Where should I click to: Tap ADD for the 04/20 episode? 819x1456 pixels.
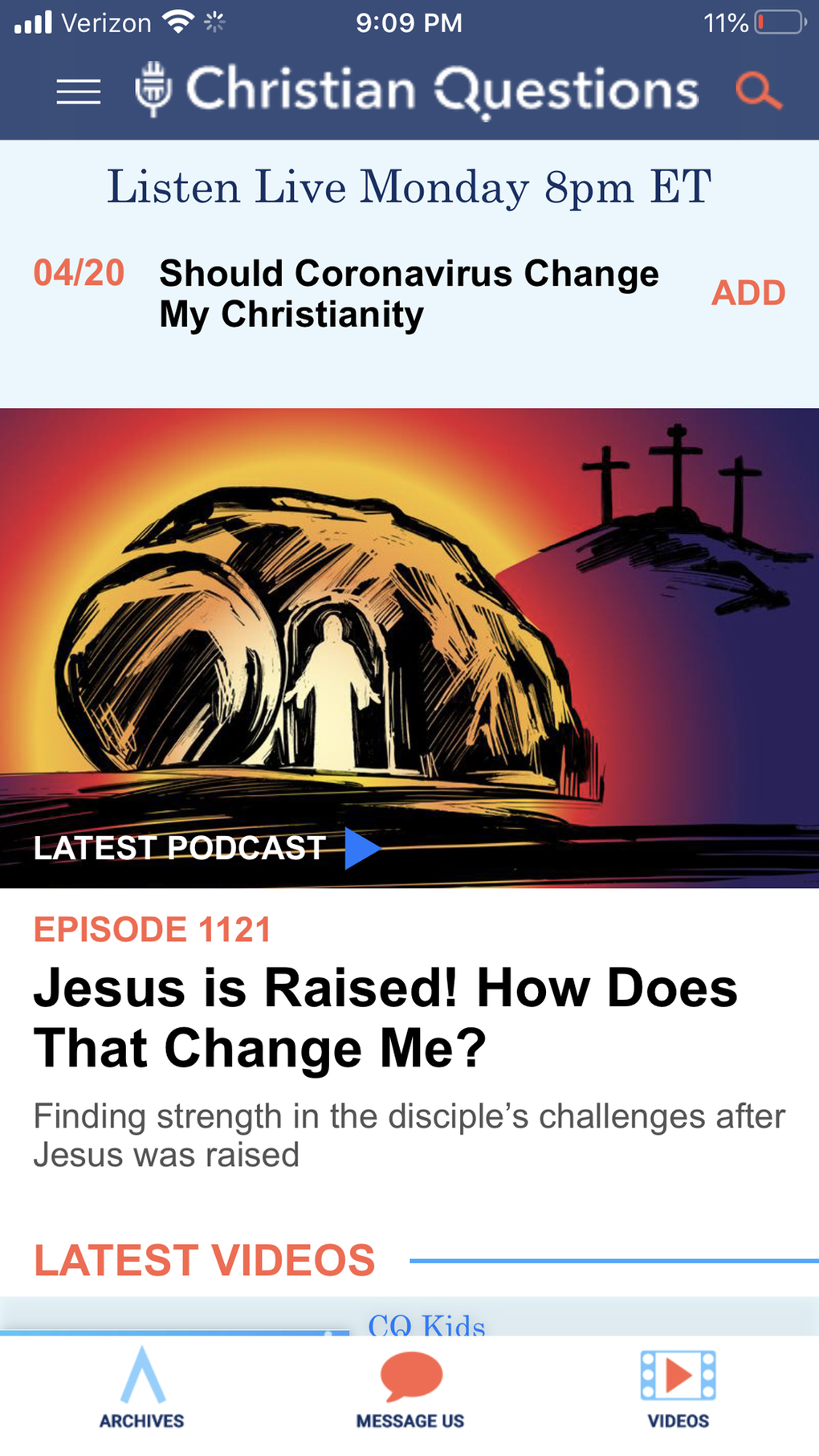(x=748, y=293)
